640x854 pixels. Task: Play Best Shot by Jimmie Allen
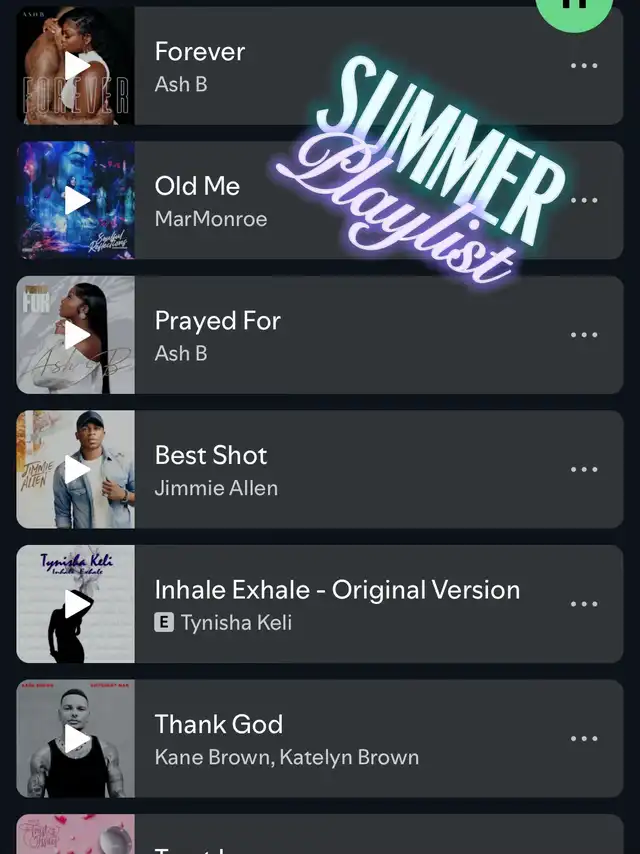coord(77,469)
